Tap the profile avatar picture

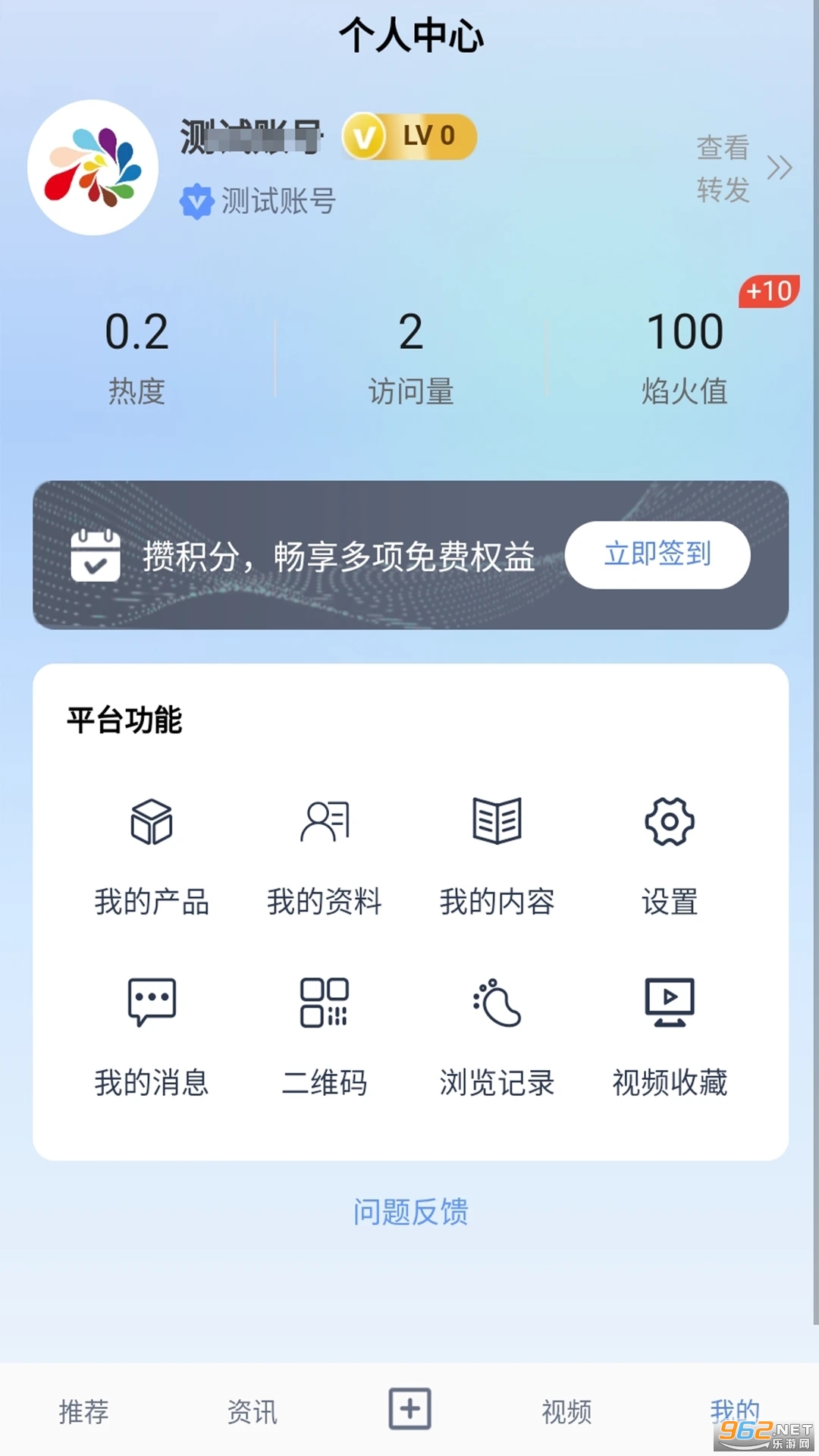pyautogui.click(x=93, y=168)
